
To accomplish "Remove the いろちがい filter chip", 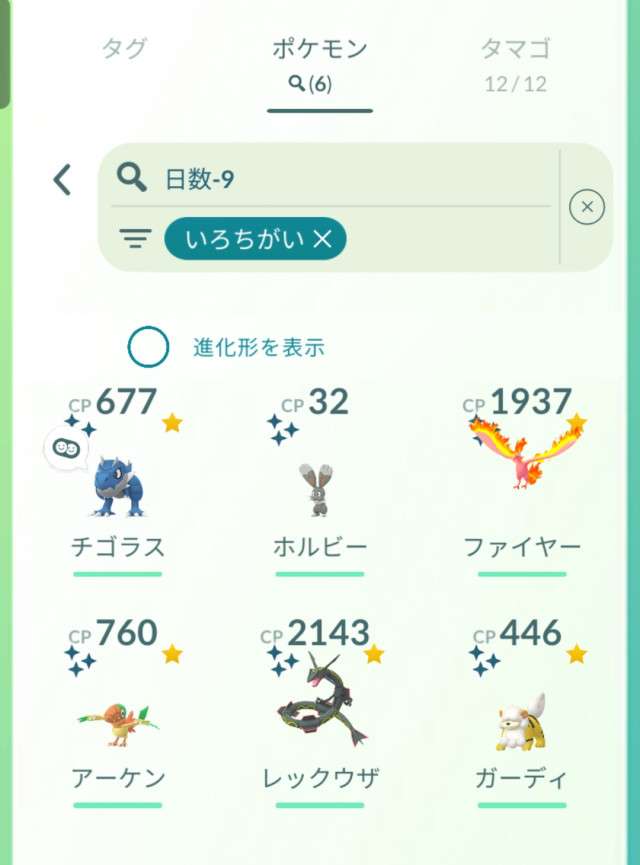I will click(322, 239).
